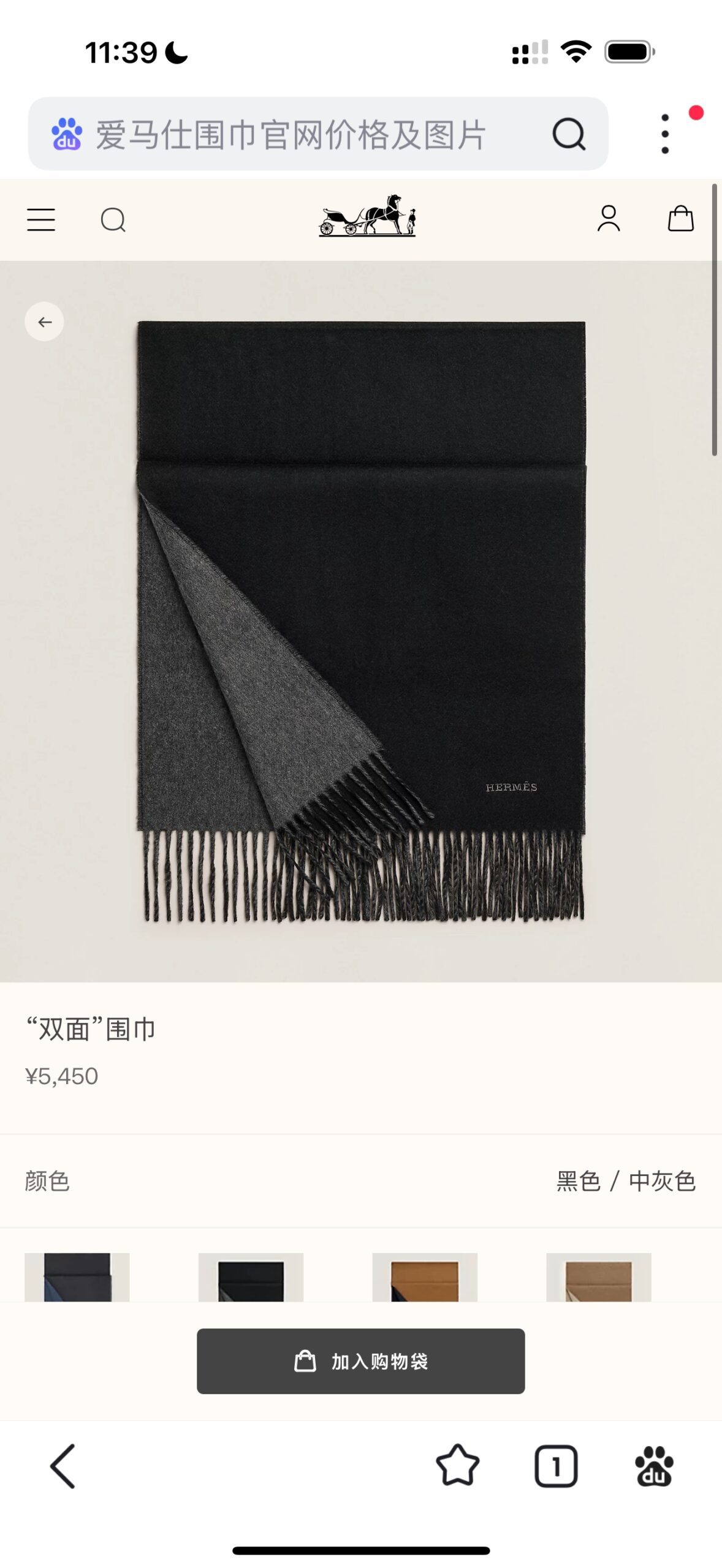This screenshot has height=1568, width=722.
Task: Open the Hermès site hamburger menu
Action: [x=41, y=219]
